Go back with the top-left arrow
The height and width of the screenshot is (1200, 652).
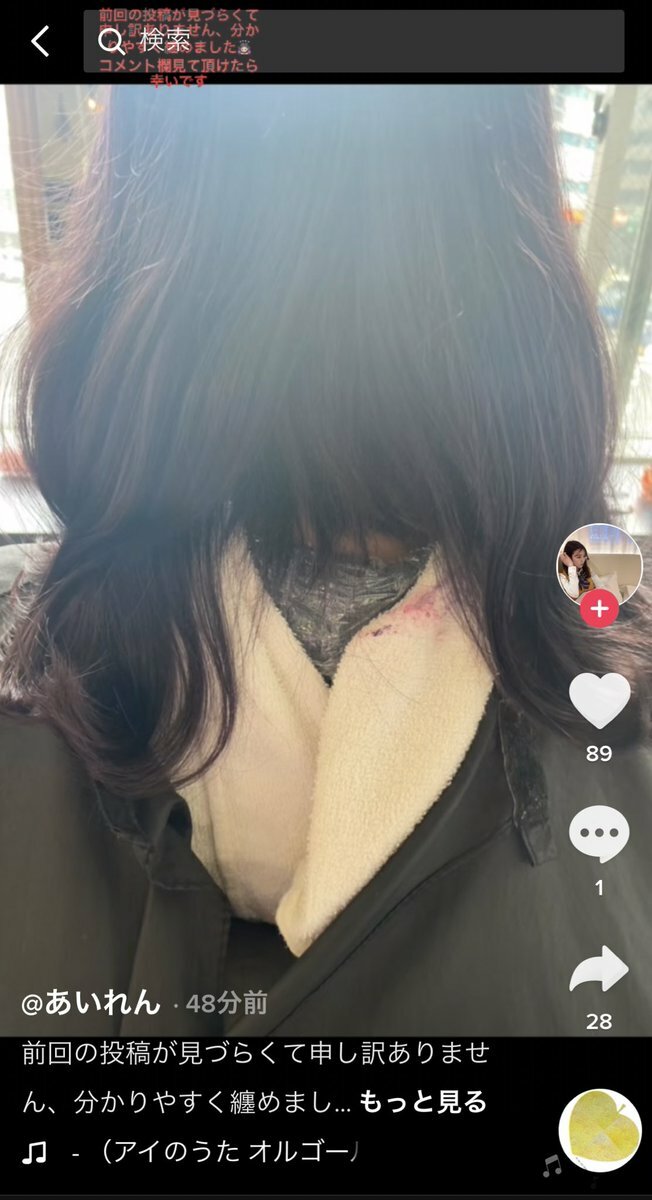point(40,42)
